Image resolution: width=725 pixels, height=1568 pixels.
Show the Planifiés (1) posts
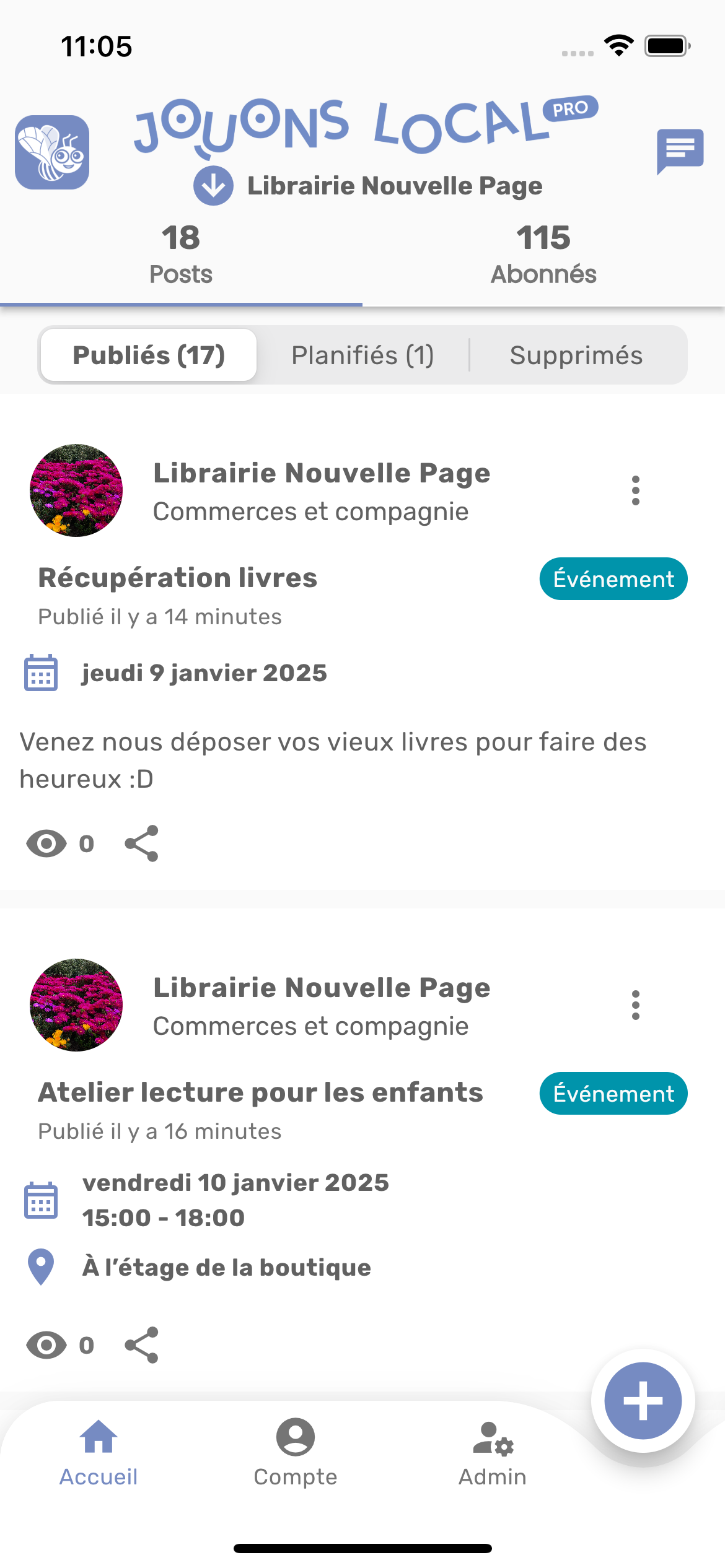pos(362,355)
